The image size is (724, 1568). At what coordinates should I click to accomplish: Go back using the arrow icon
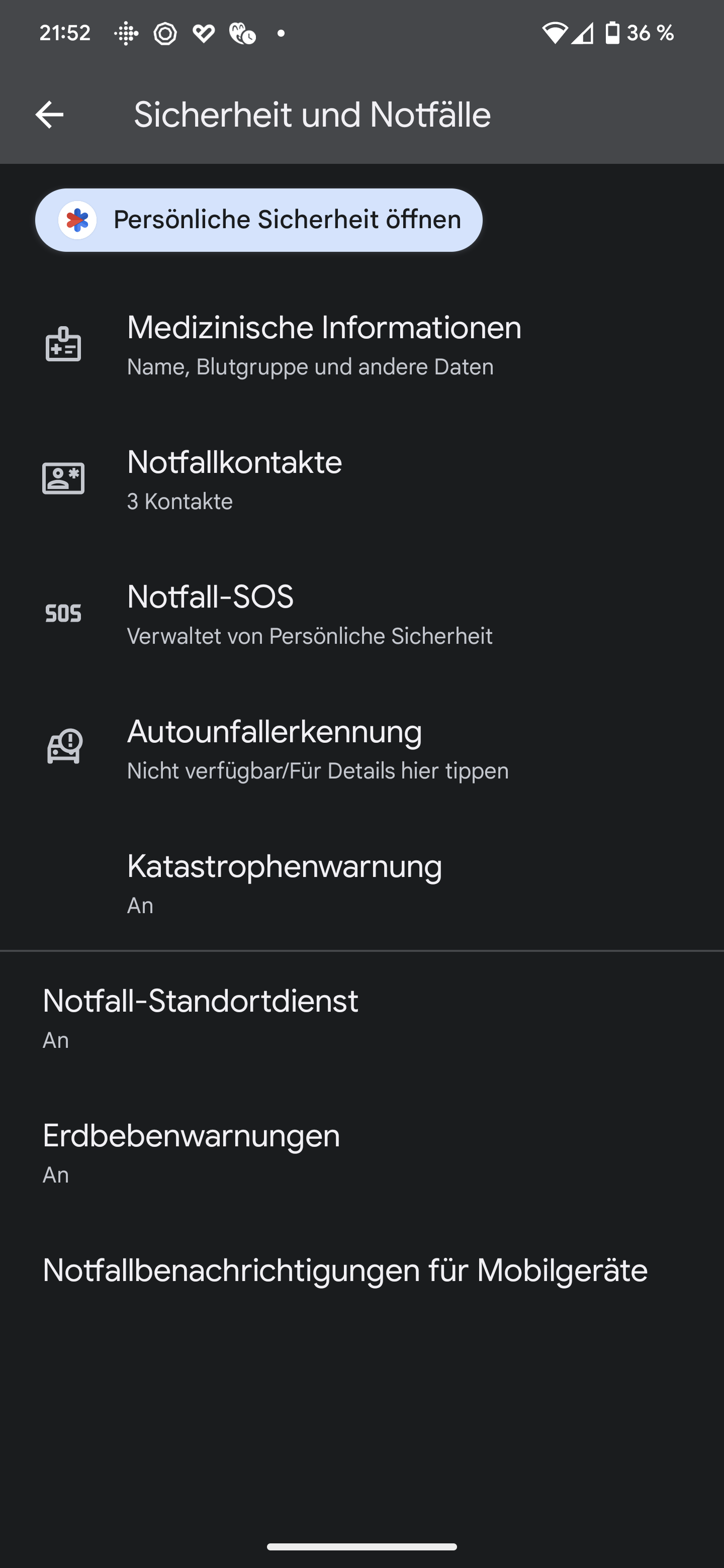click(49, 115)
